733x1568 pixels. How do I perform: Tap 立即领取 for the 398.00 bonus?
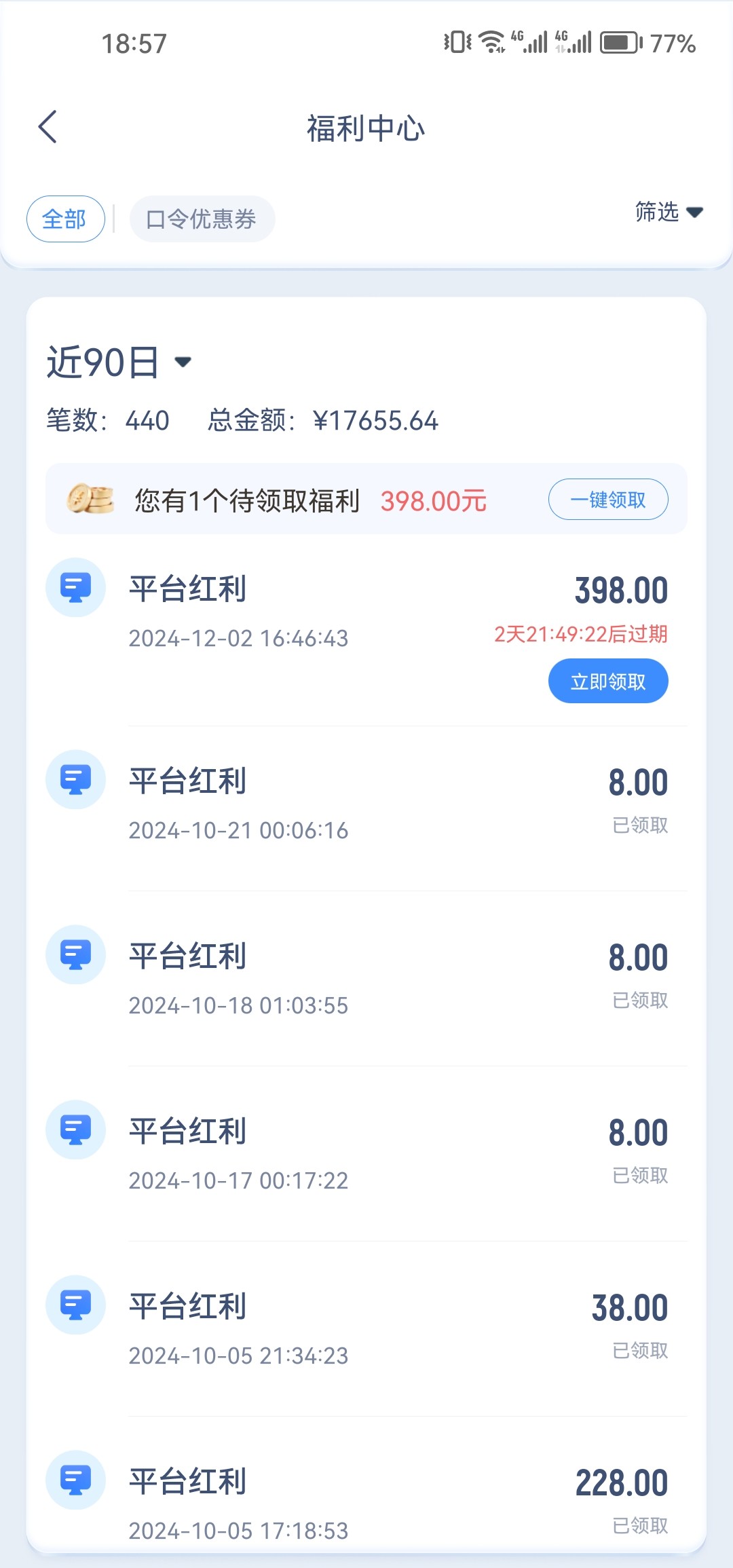coord(608,681)
